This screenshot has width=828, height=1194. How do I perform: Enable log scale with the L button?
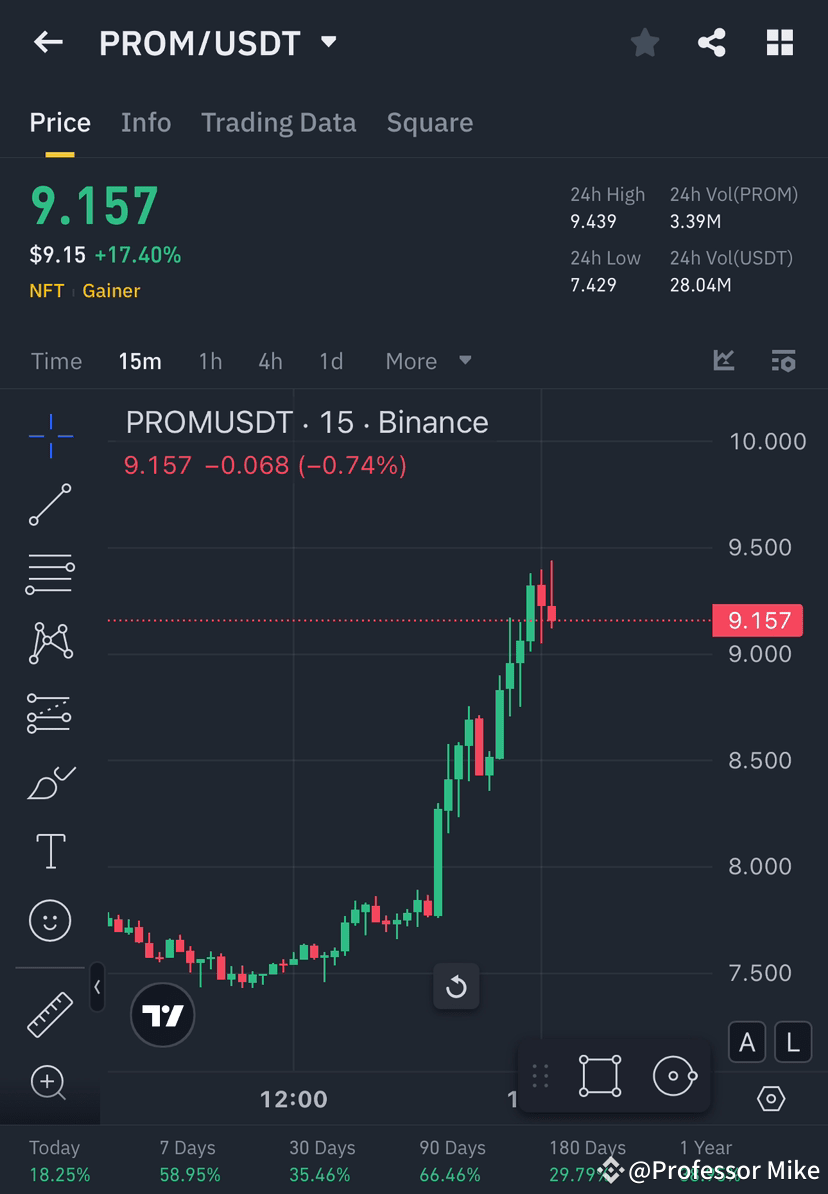pyautogui.click(x=792, y=1042)
